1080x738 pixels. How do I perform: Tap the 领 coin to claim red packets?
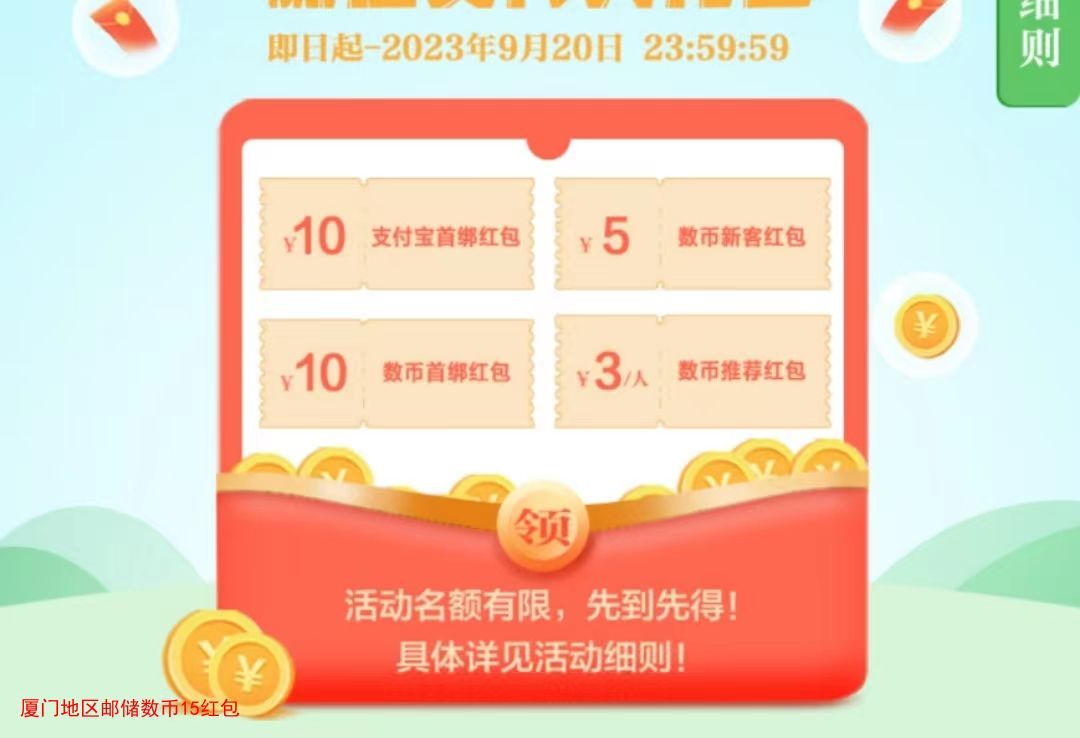(541, 524)
